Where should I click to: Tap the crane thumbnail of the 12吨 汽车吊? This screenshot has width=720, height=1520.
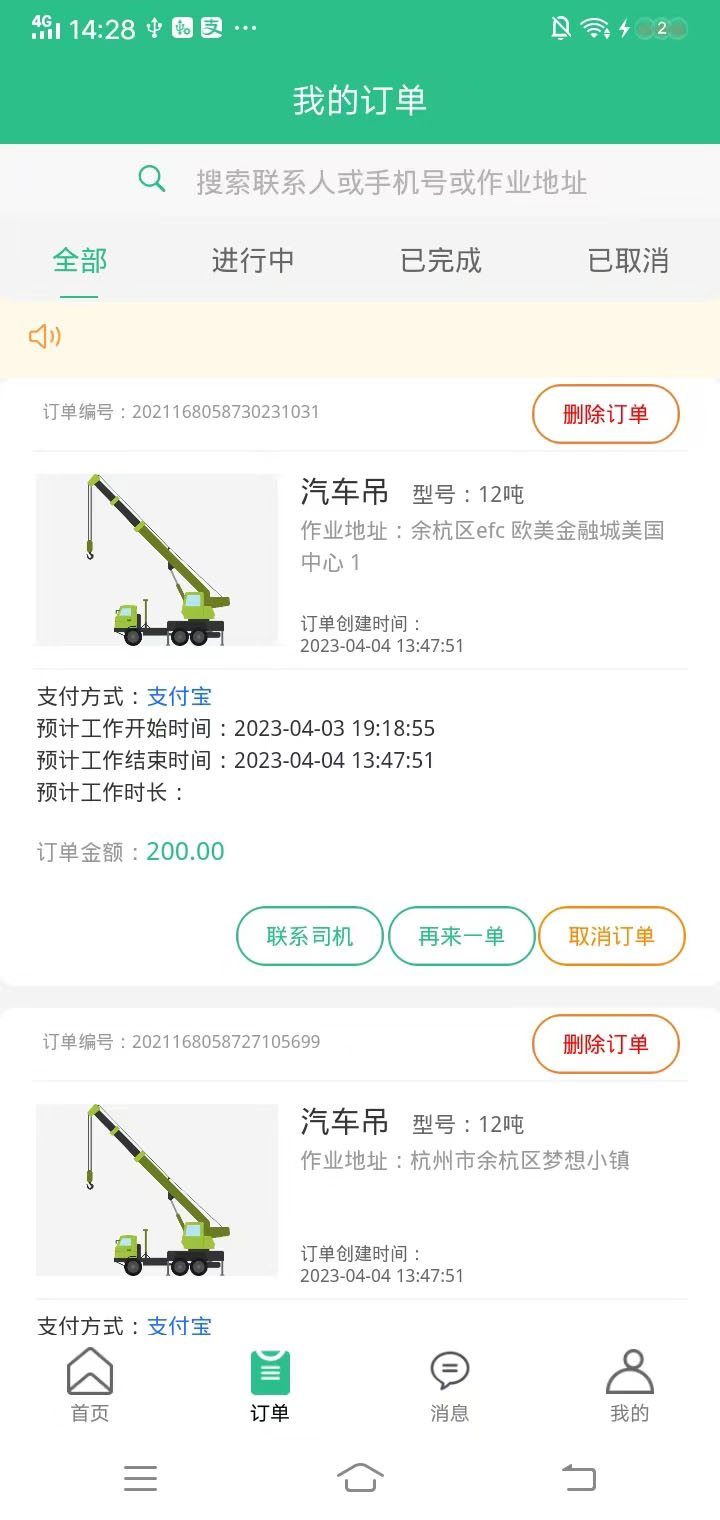pos(157,560)
